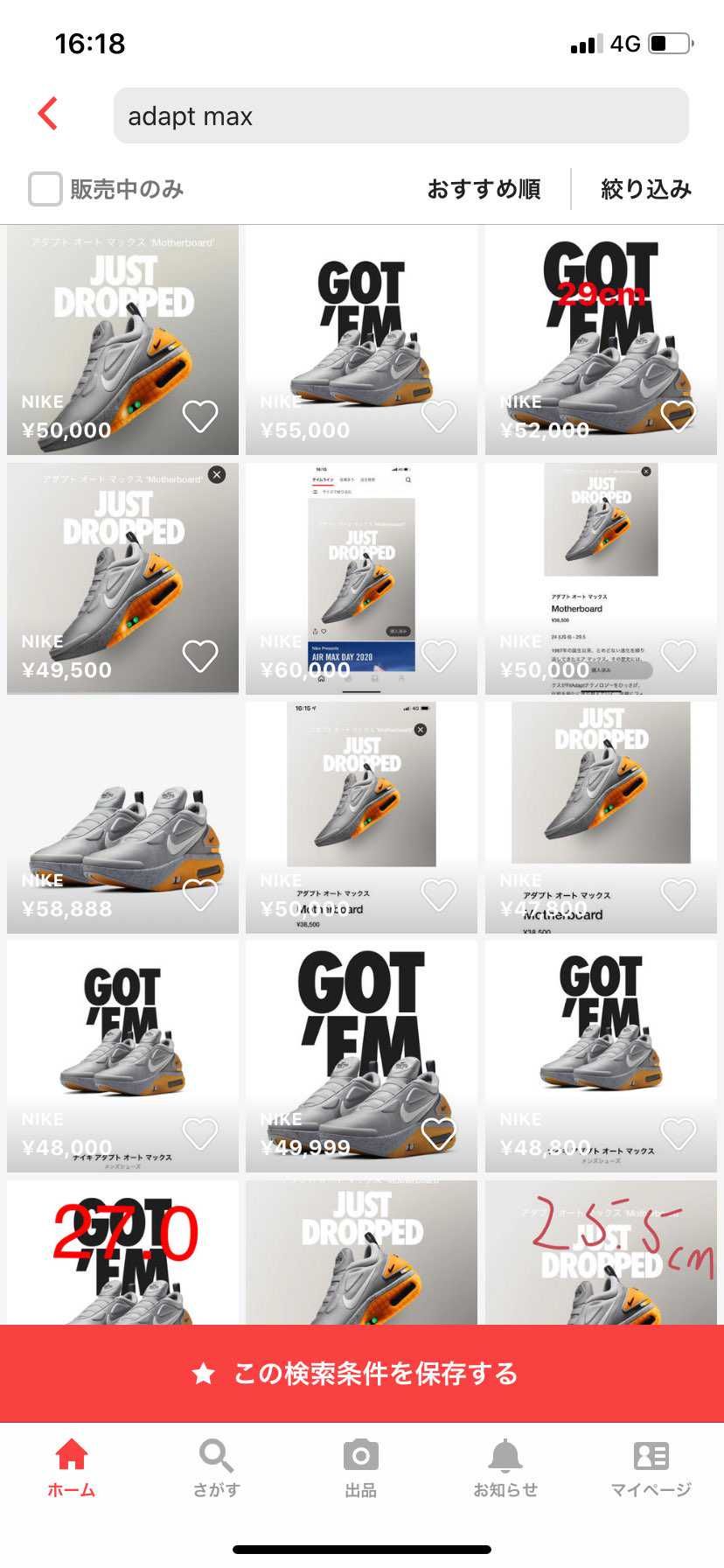Like the ¥49,500 listing
Viewport: 724px width, 1568px height.
point(200,655)
